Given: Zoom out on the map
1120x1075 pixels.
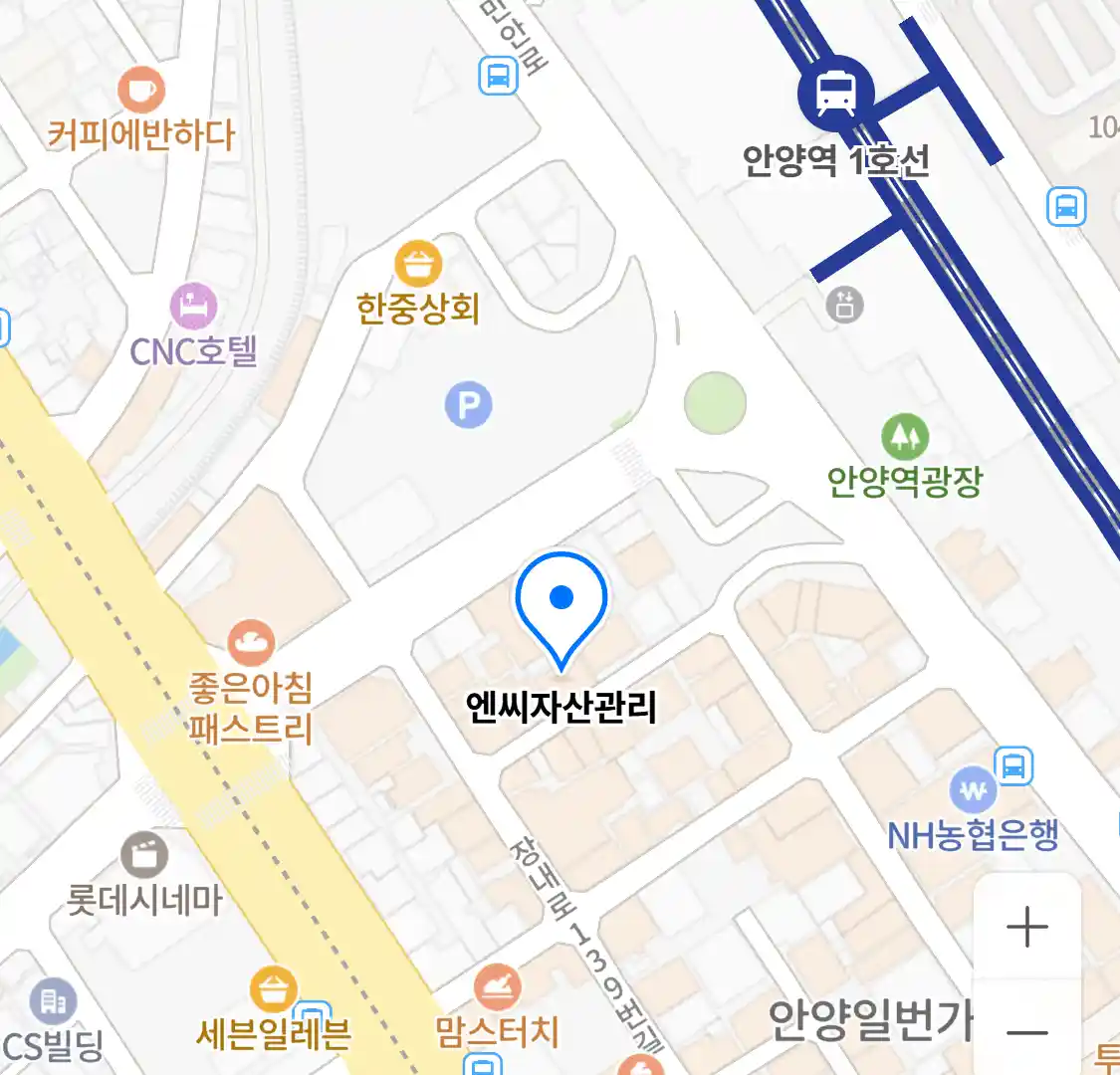Looking at the screenshot, I should point(1026,1032).
